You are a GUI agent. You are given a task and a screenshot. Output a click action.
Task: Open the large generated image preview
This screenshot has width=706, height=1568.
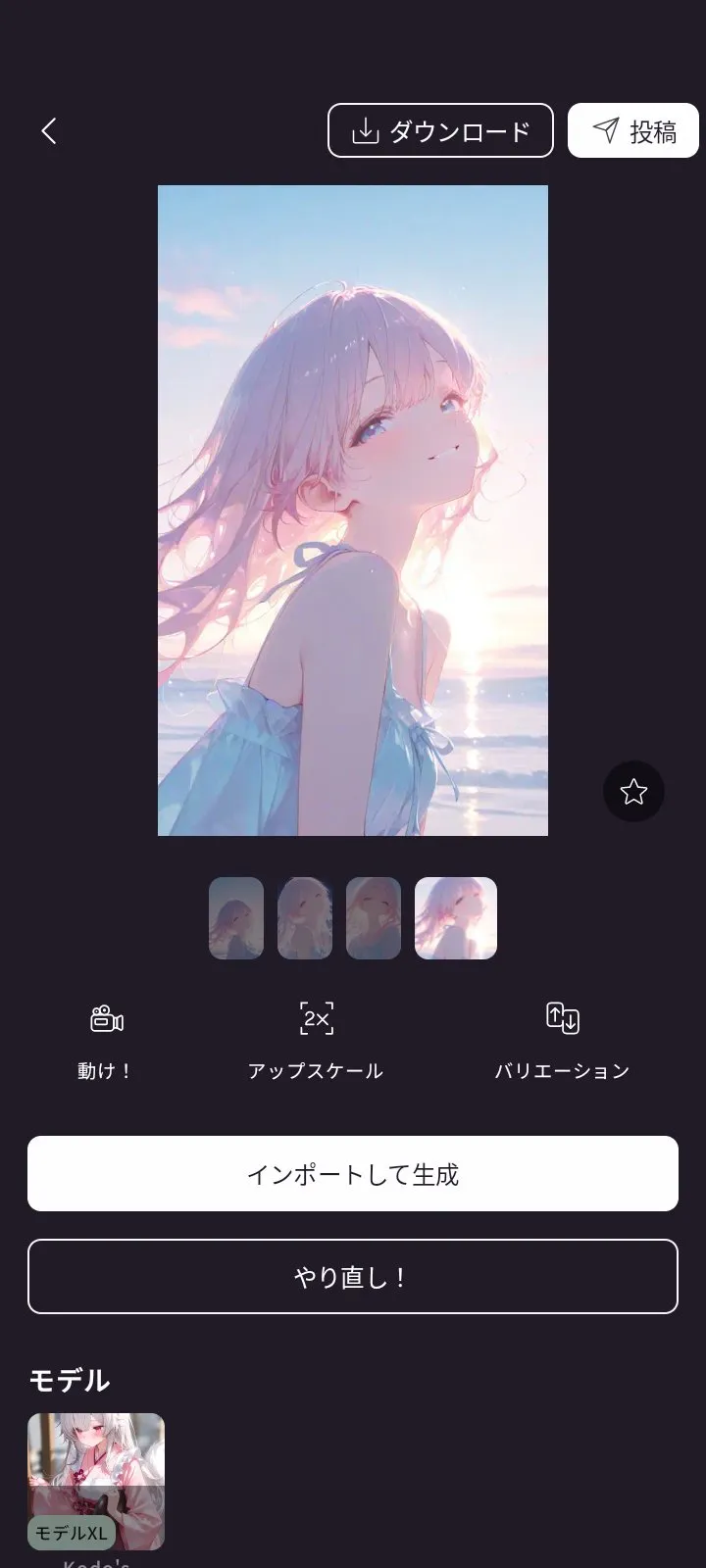(353, 510)
